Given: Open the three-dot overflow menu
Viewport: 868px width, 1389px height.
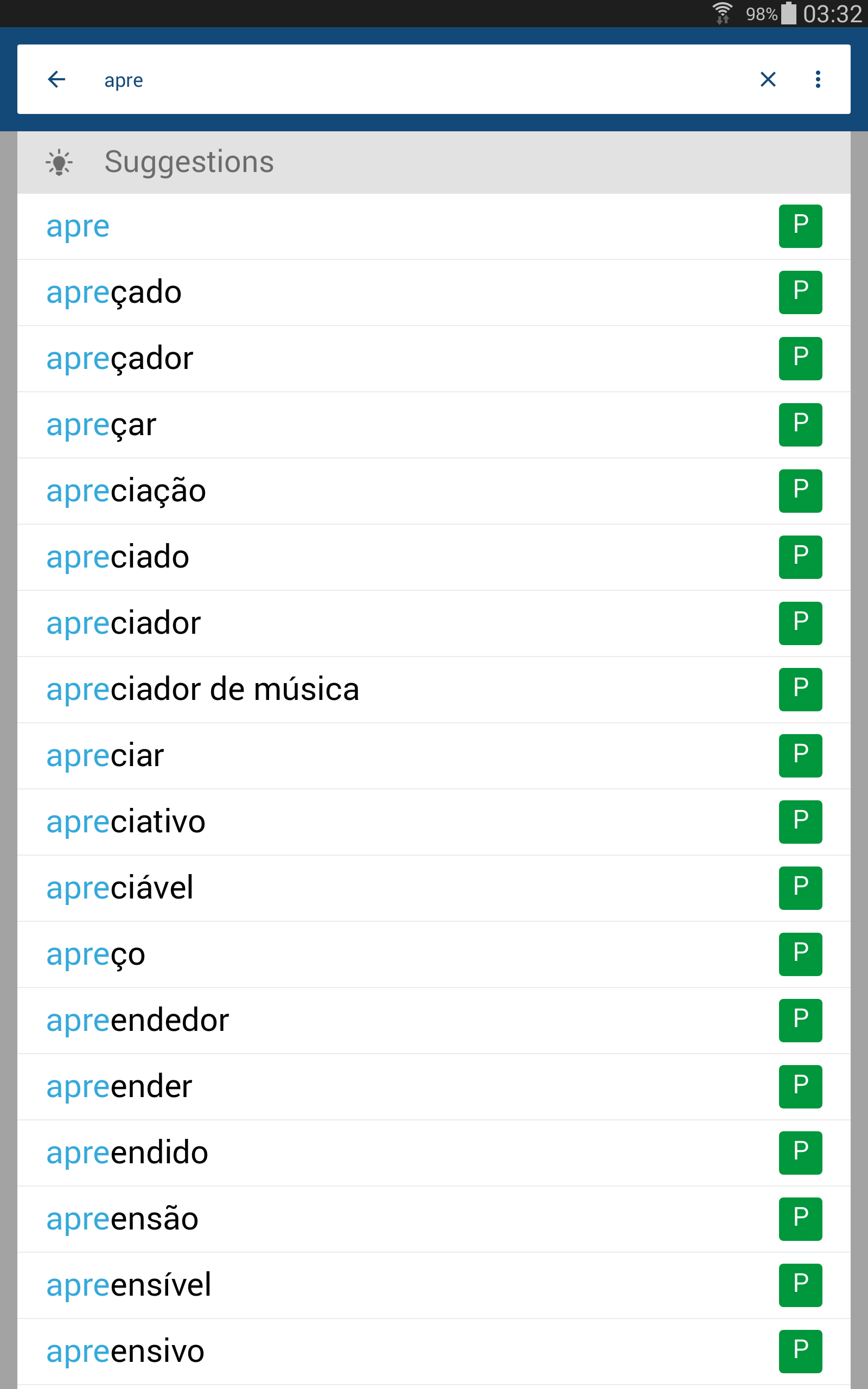Looking at the screenshot, I should pos(818,80).
